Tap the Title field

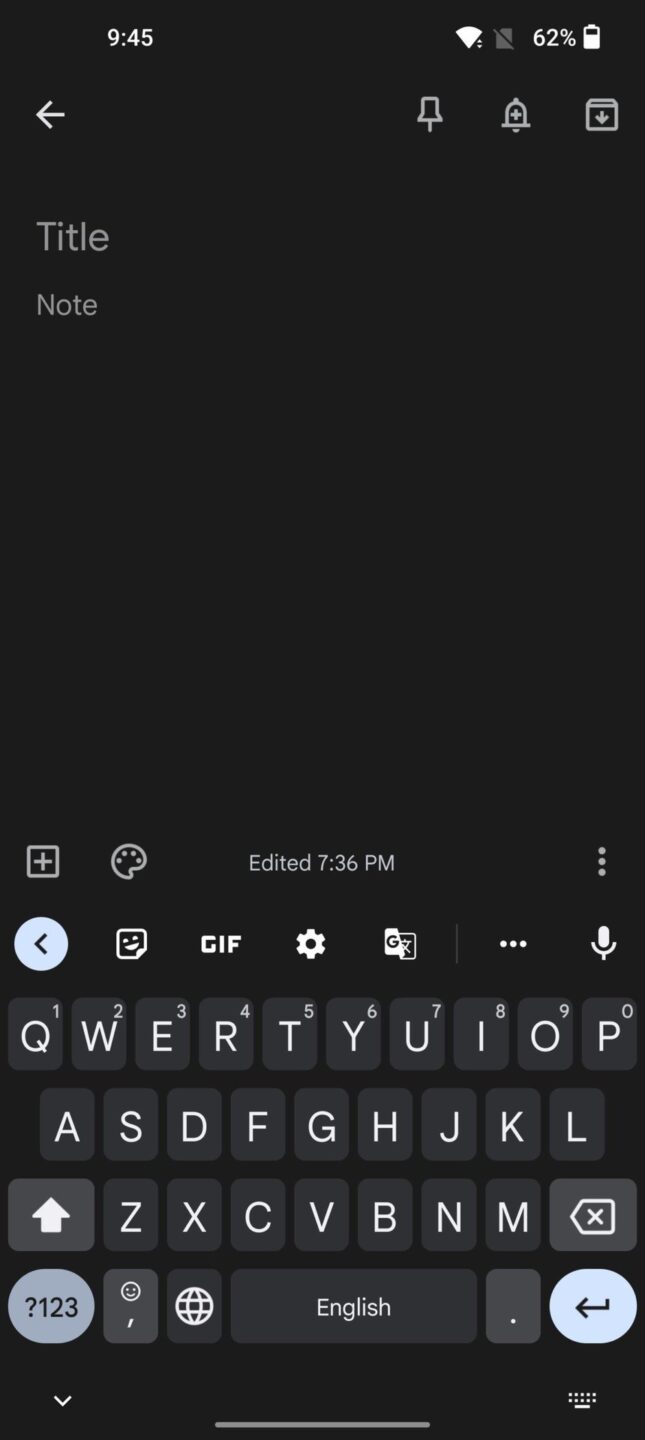(x=322, y=237)
